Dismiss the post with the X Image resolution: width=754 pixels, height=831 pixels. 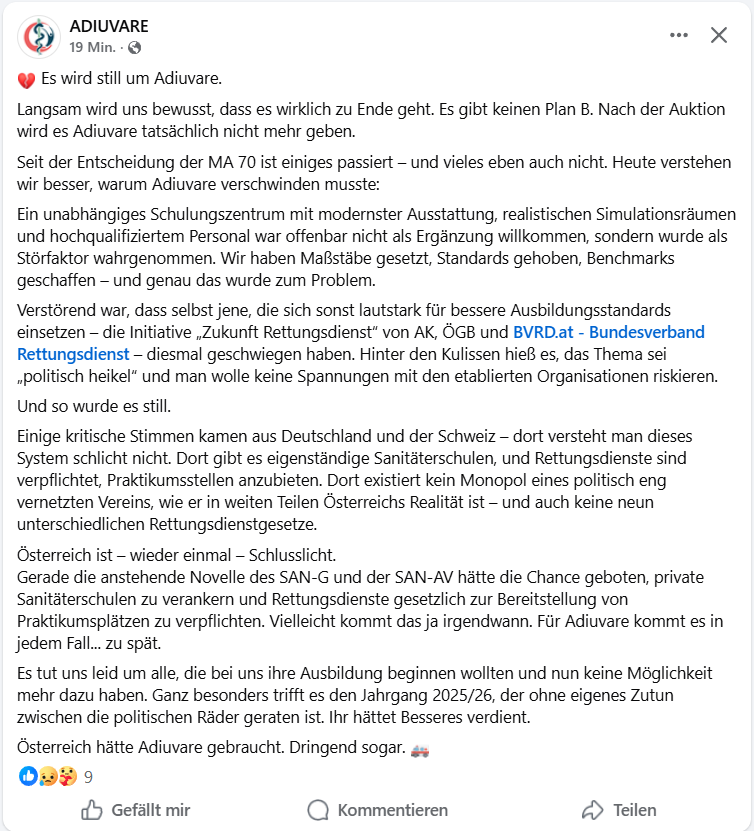tap(719, 35)
